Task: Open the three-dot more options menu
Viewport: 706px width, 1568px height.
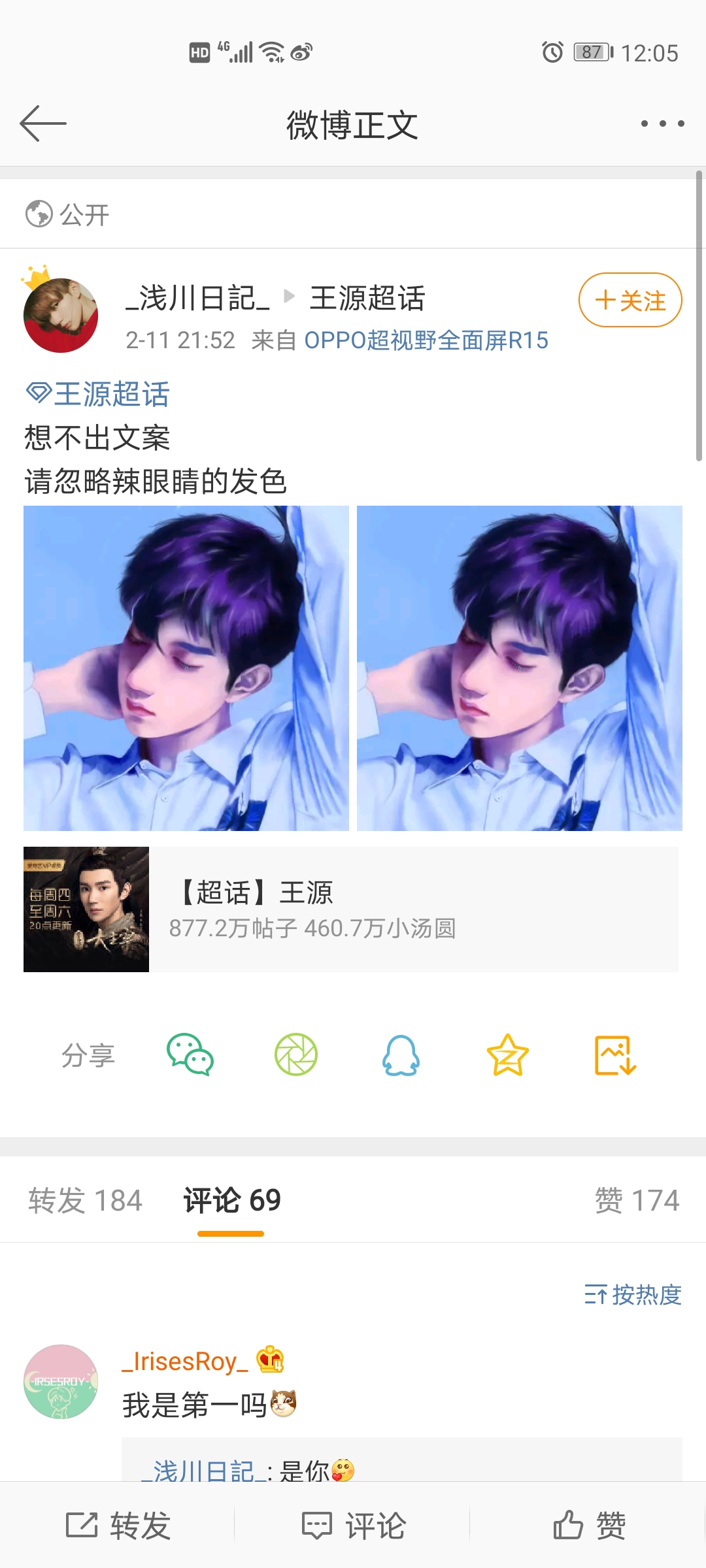Action: (660, 122)
